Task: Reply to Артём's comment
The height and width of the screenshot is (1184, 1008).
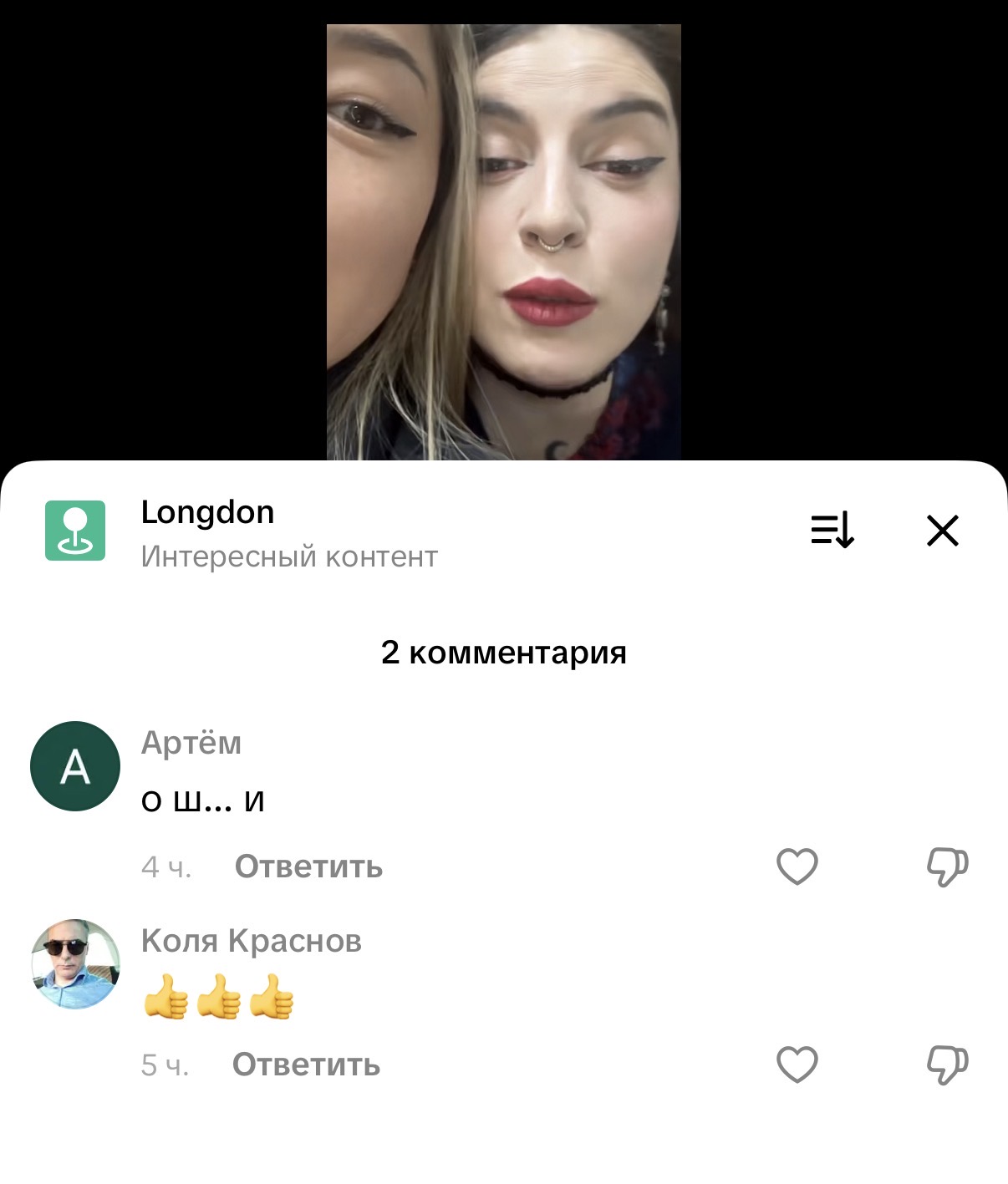Action: tap(308, 867)
